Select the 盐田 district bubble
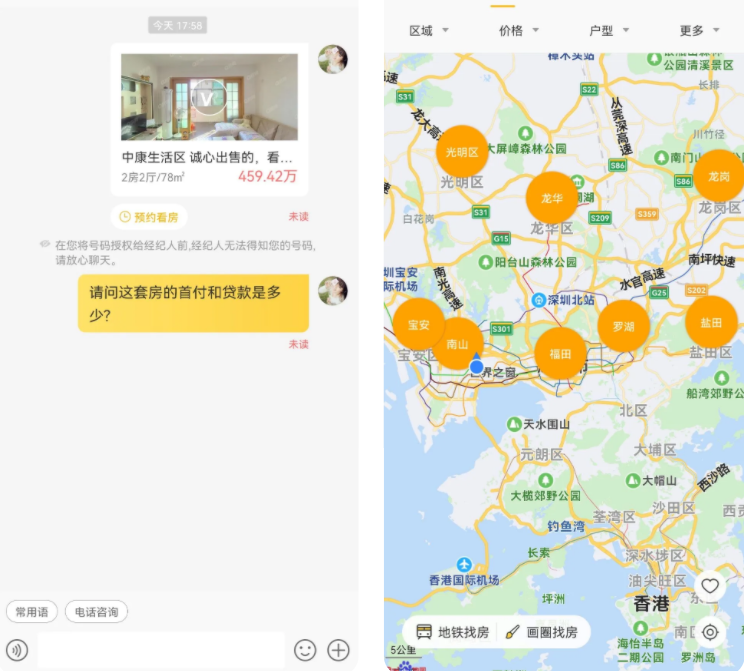This screenshot has width=744, height=671. 711,322
